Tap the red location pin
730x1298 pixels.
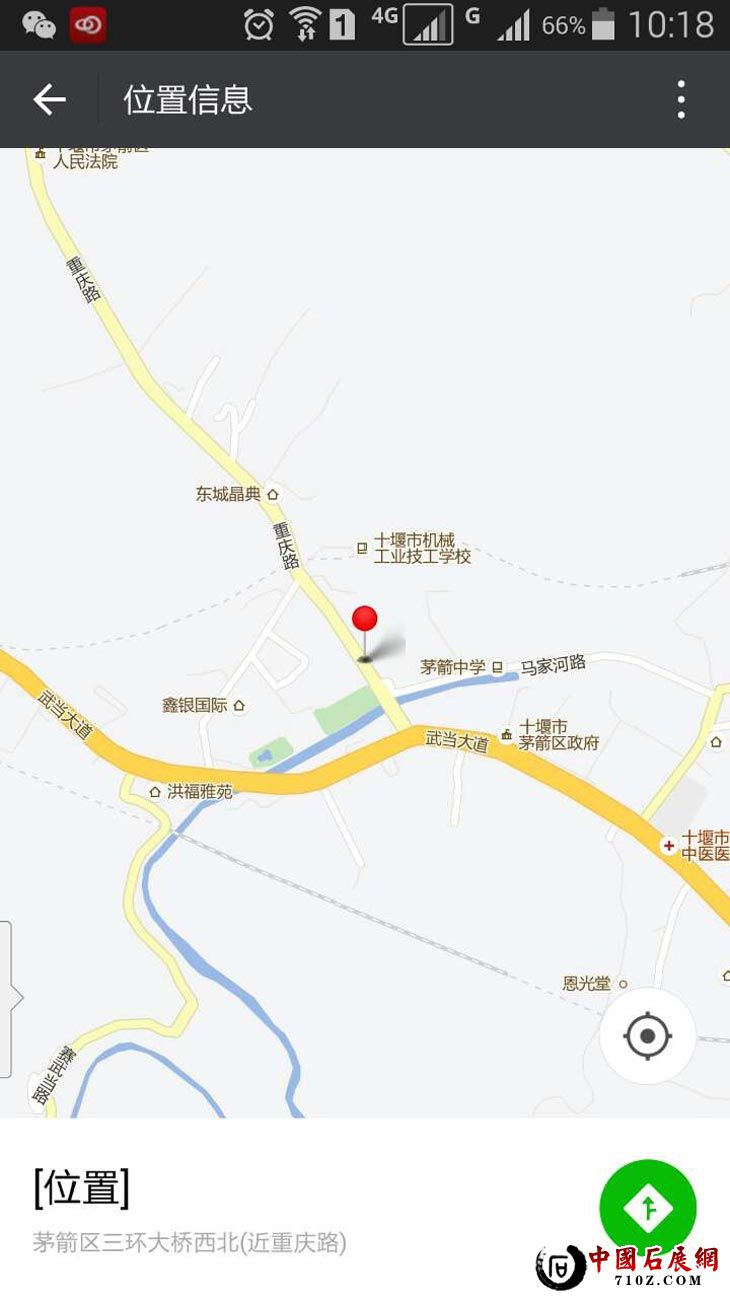(x=365, y=620)
